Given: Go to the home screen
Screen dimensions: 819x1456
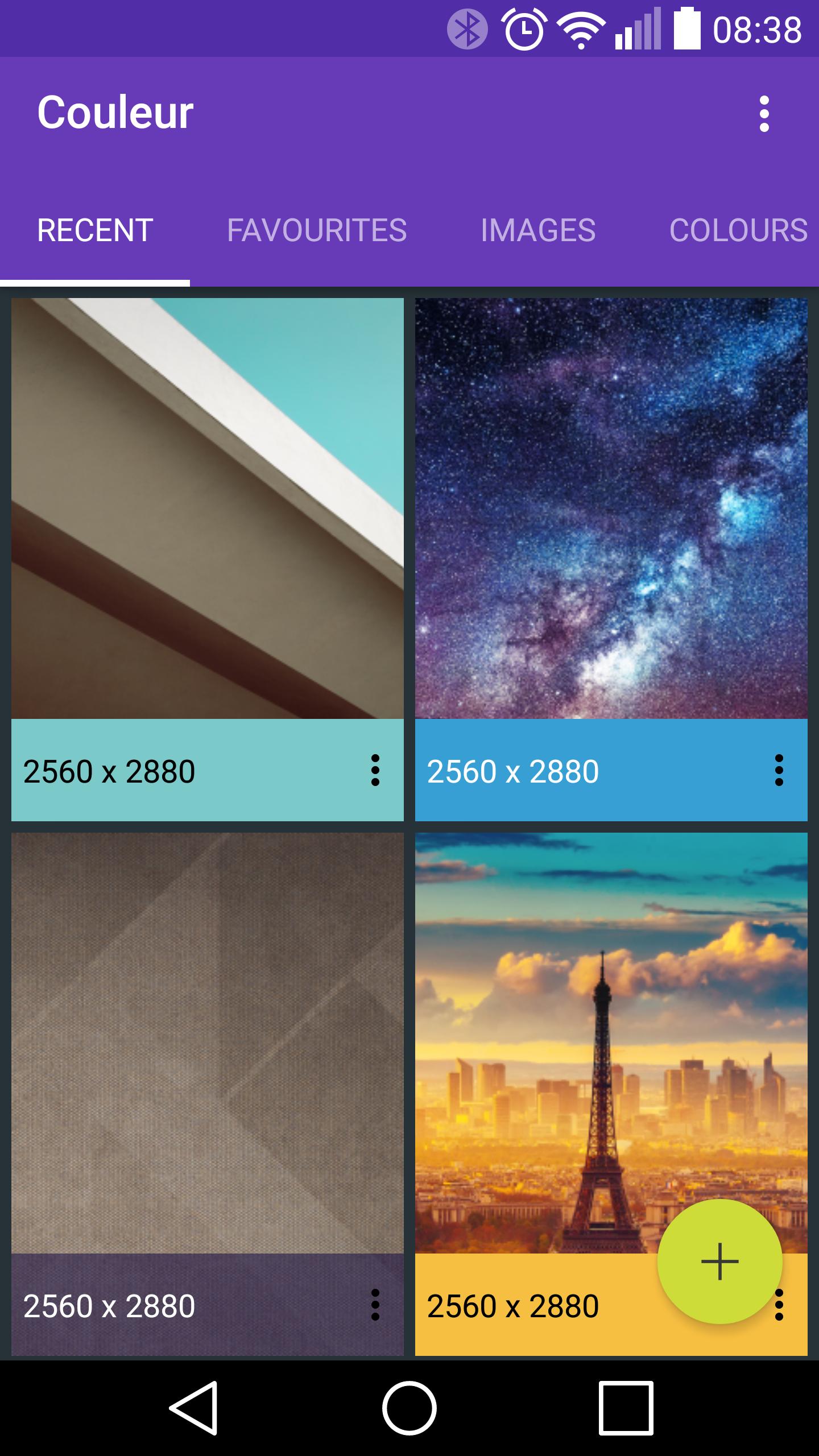Looking at the screenshot, I should [409, 1408].
